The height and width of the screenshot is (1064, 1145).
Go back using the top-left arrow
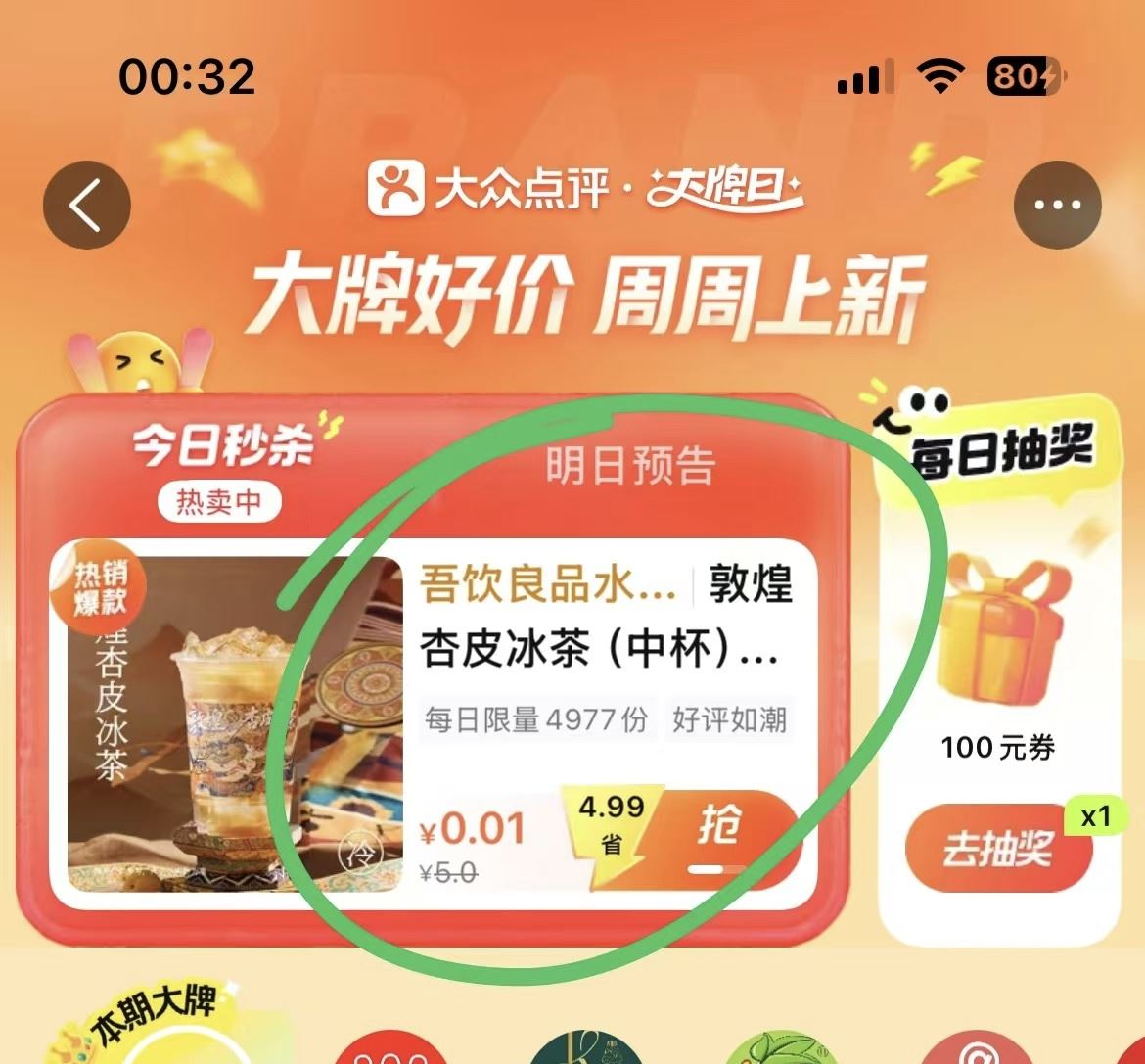pyautogui.click(x=86, y=205)
